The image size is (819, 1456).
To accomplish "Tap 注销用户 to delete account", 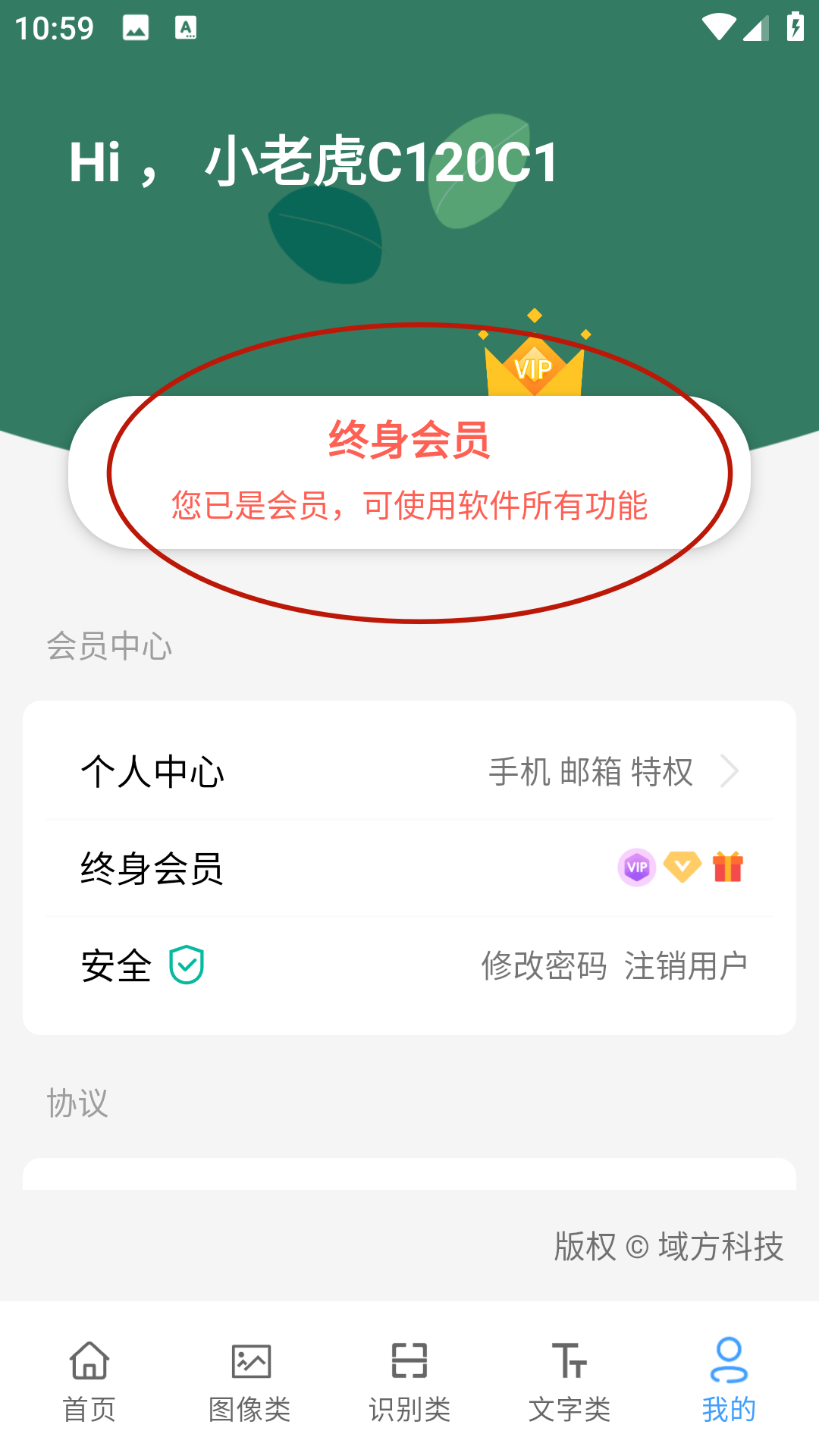I will (686, 966).
